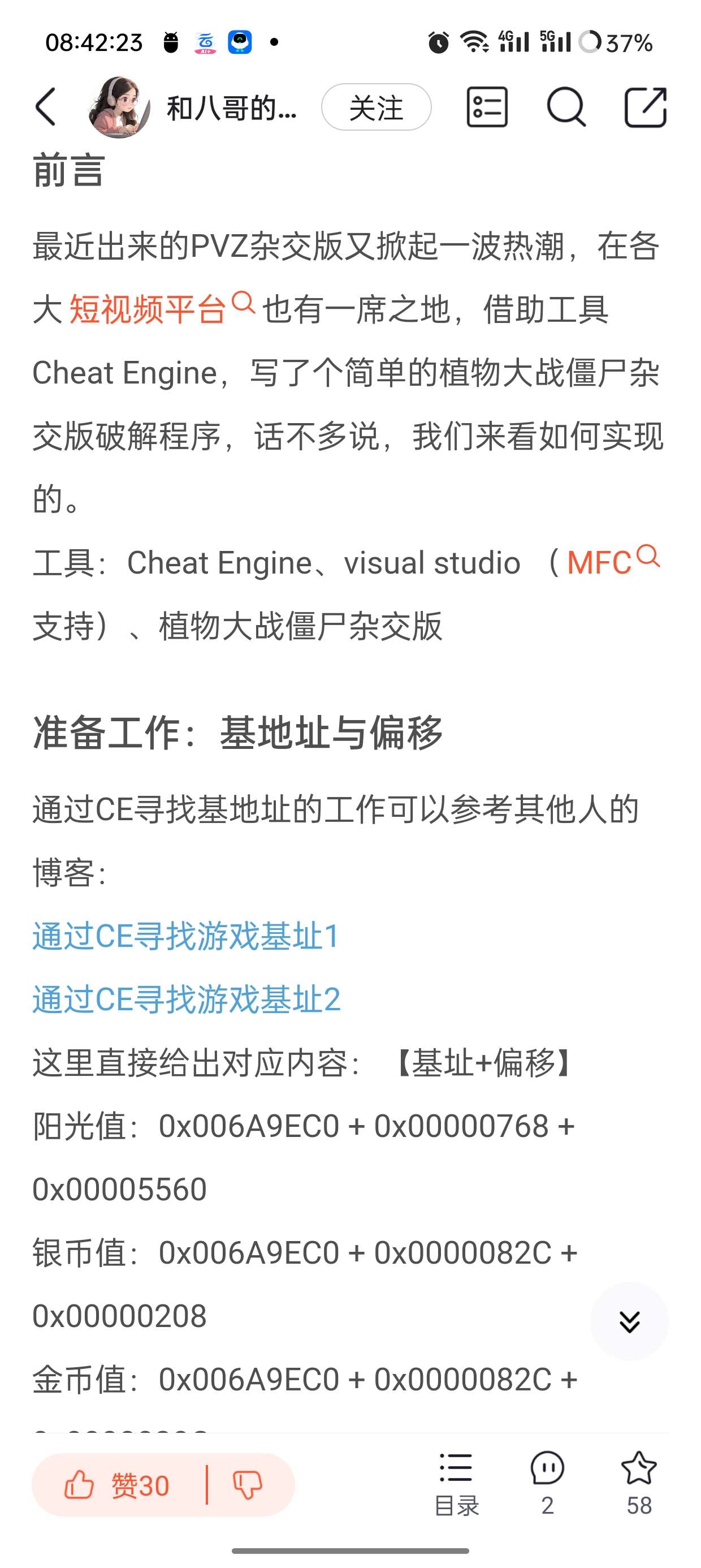Image resolution: width=701 pixels, height=1568 pixels.
Task: Open the author's profile avatar
Action: pos(119,107)
